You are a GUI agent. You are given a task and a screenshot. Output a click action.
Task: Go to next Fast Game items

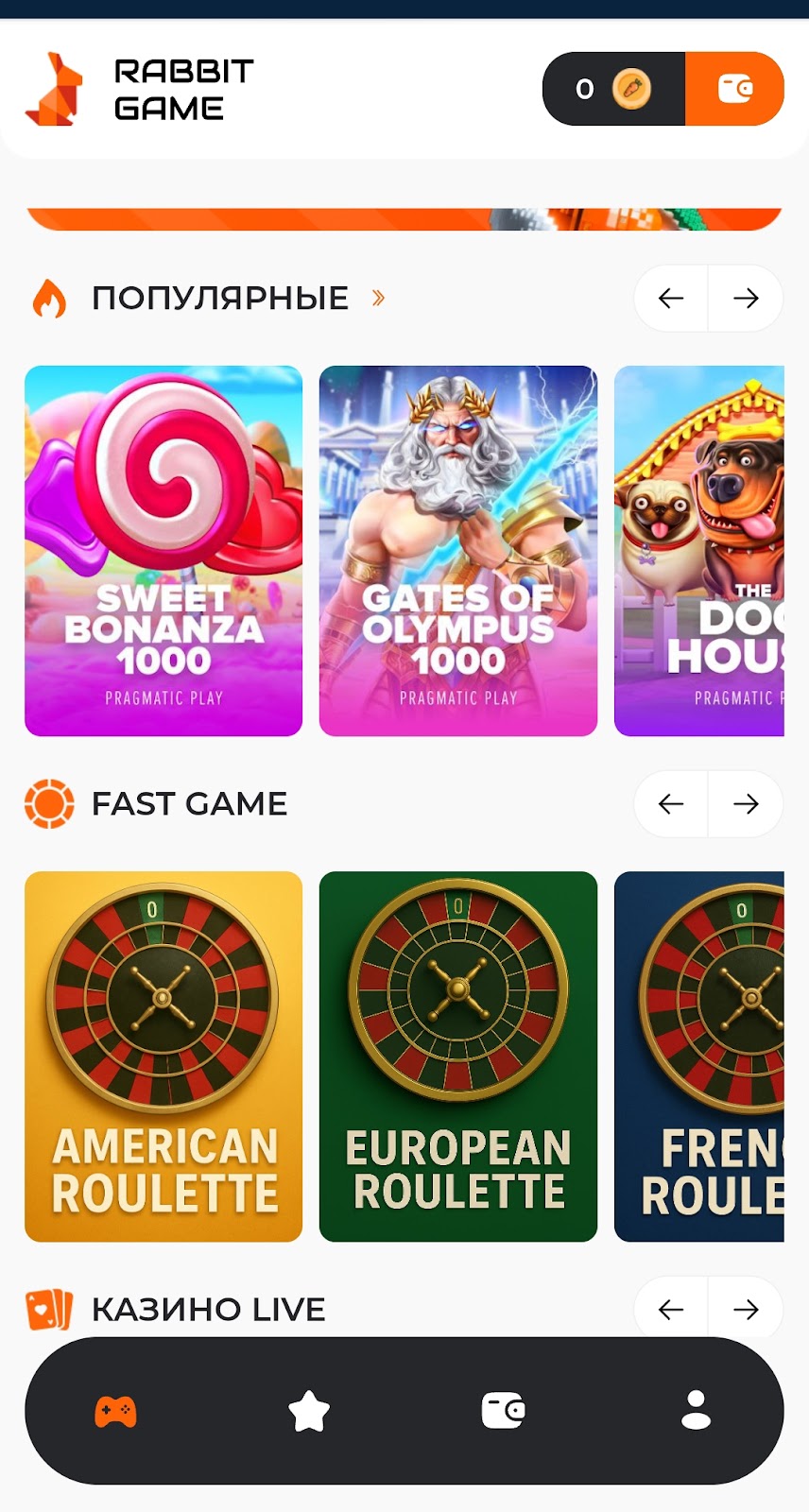[x=746, y=804]
